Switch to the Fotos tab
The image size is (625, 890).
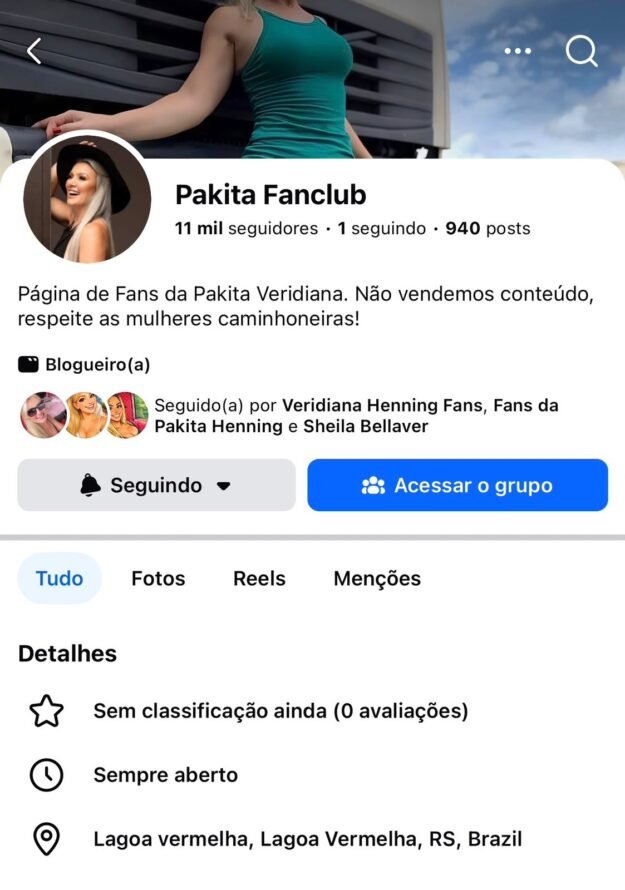tap(158, 578)
